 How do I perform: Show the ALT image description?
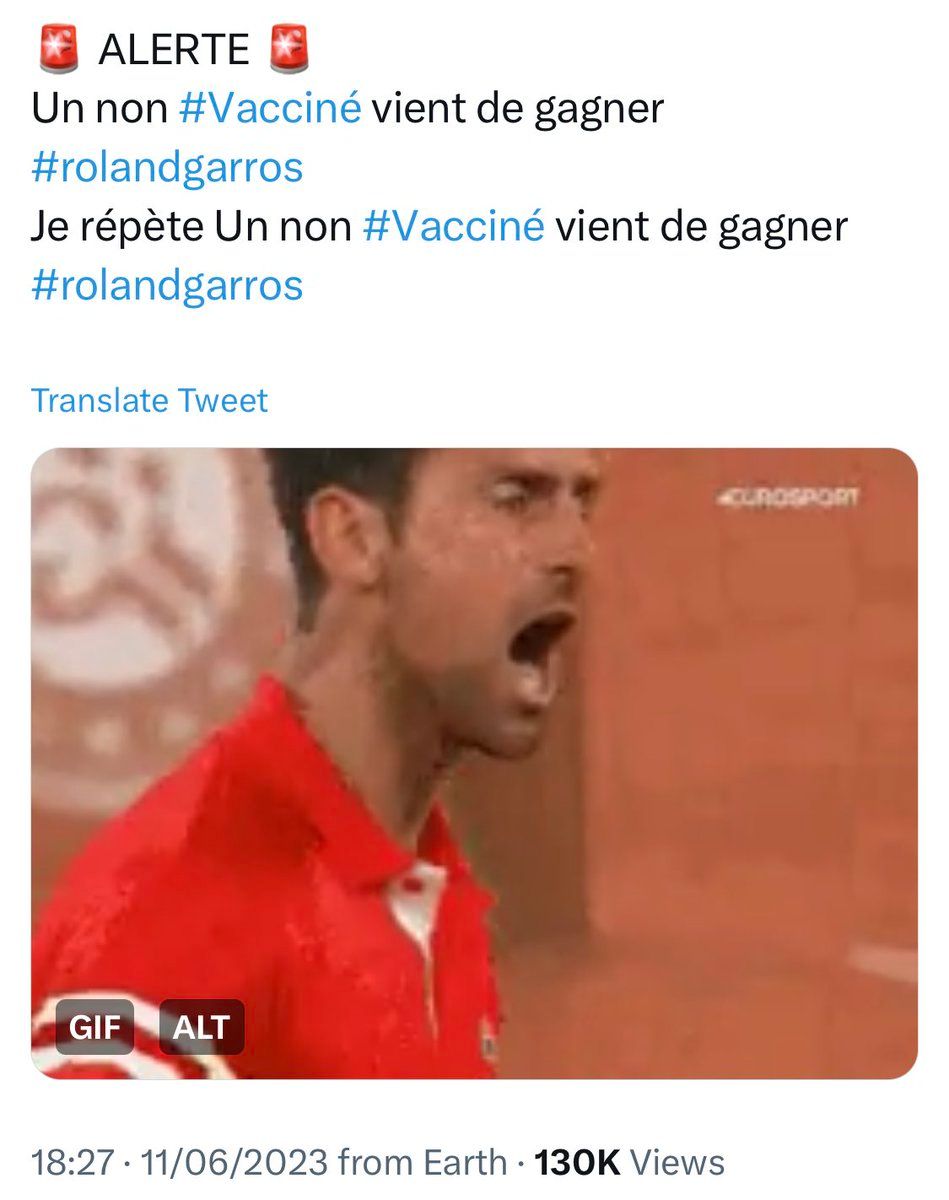(x=201, y=1027)
